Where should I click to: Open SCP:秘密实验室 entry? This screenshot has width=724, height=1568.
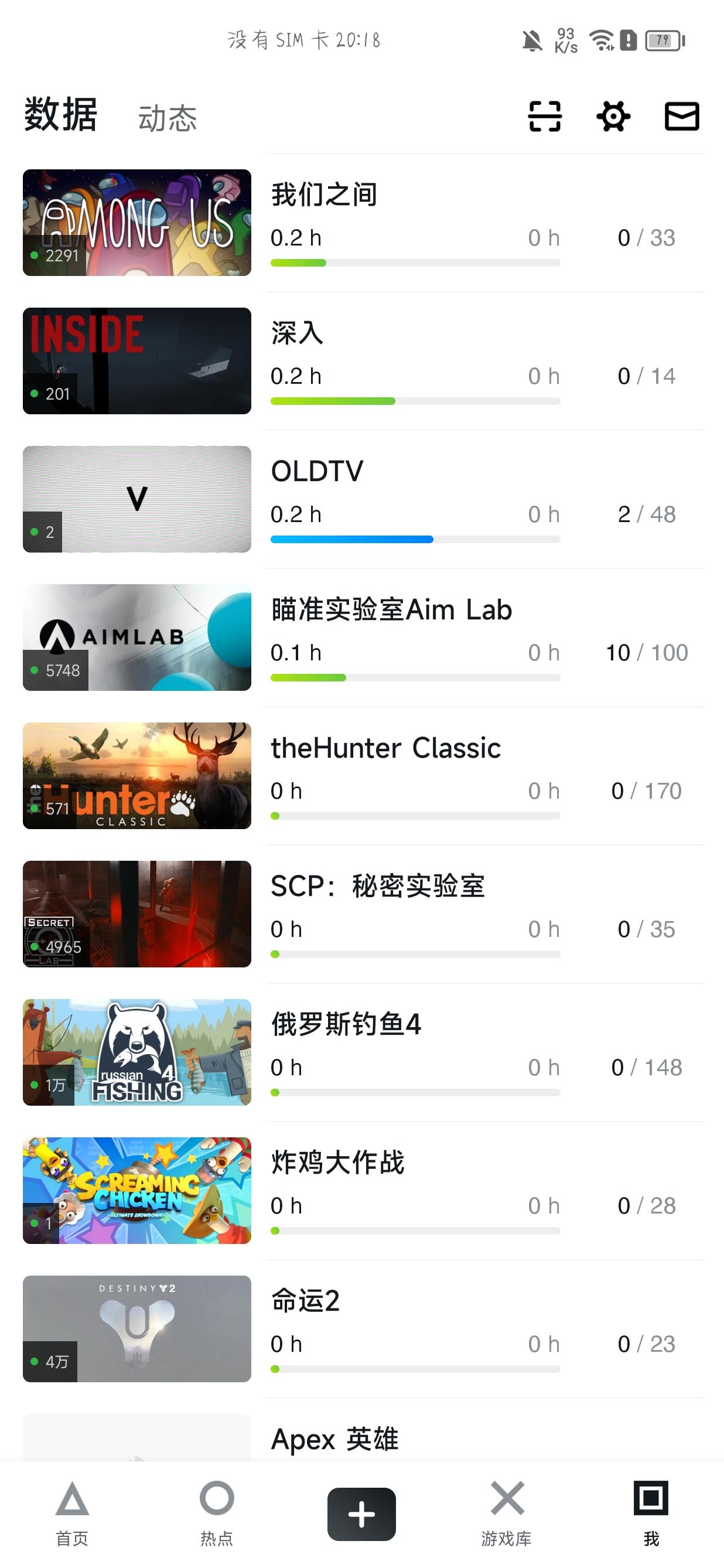[x=363, y=913]
